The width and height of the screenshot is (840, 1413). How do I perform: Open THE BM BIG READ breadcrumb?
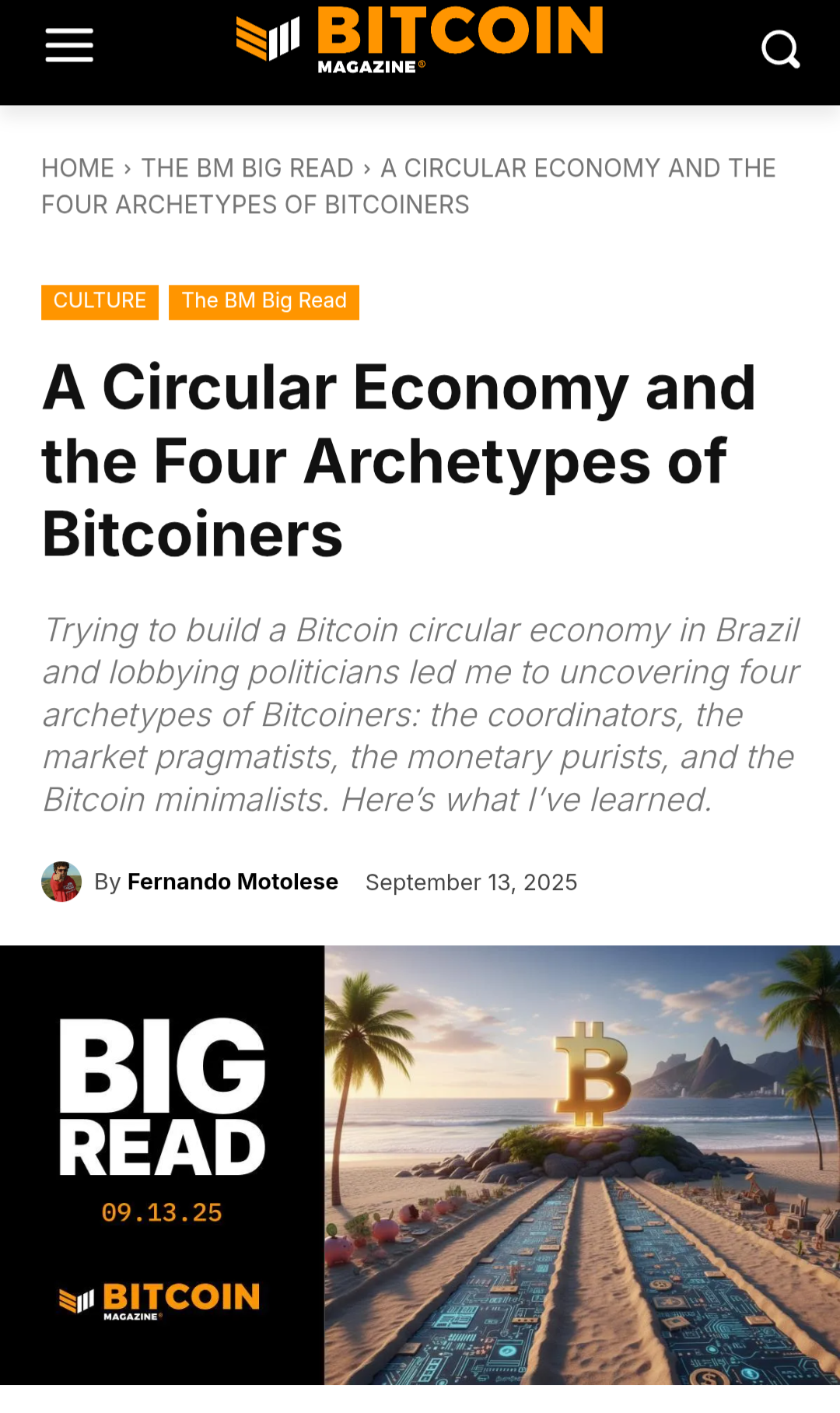click(x=247, y=168)
